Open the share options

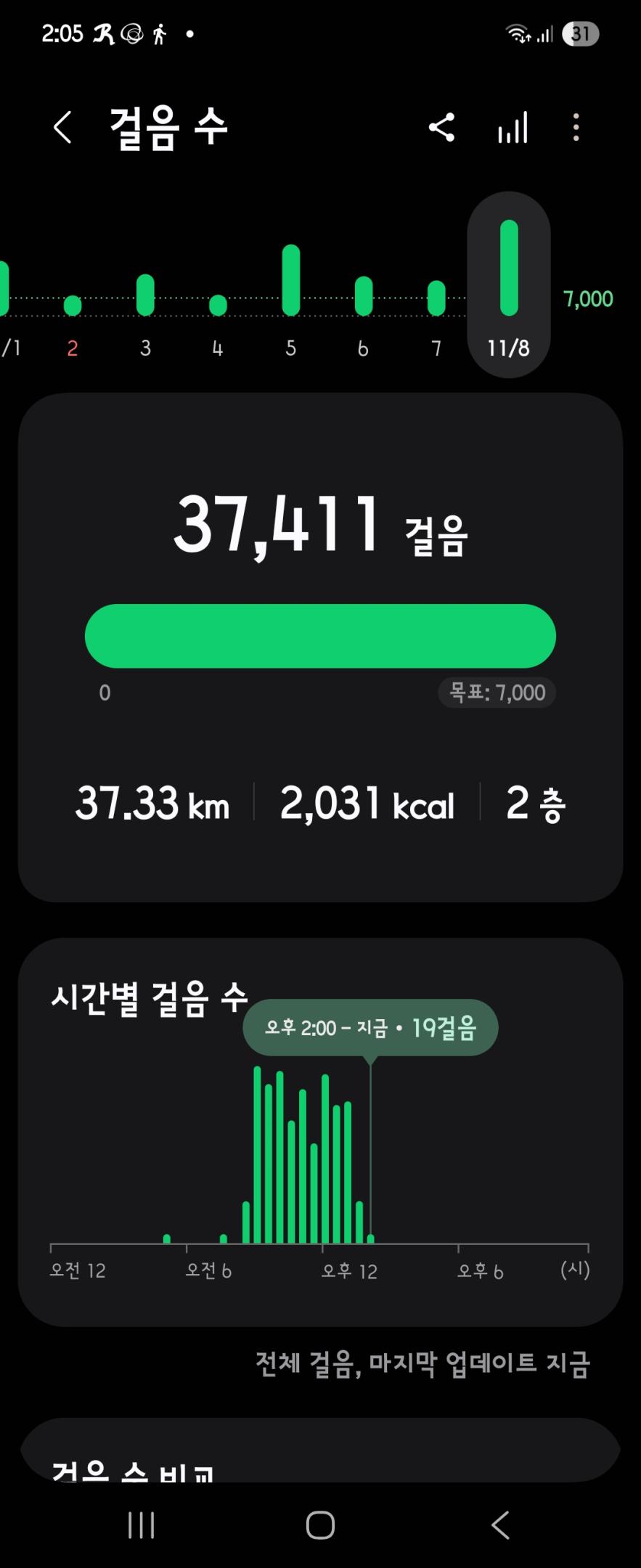coord(442,127)
